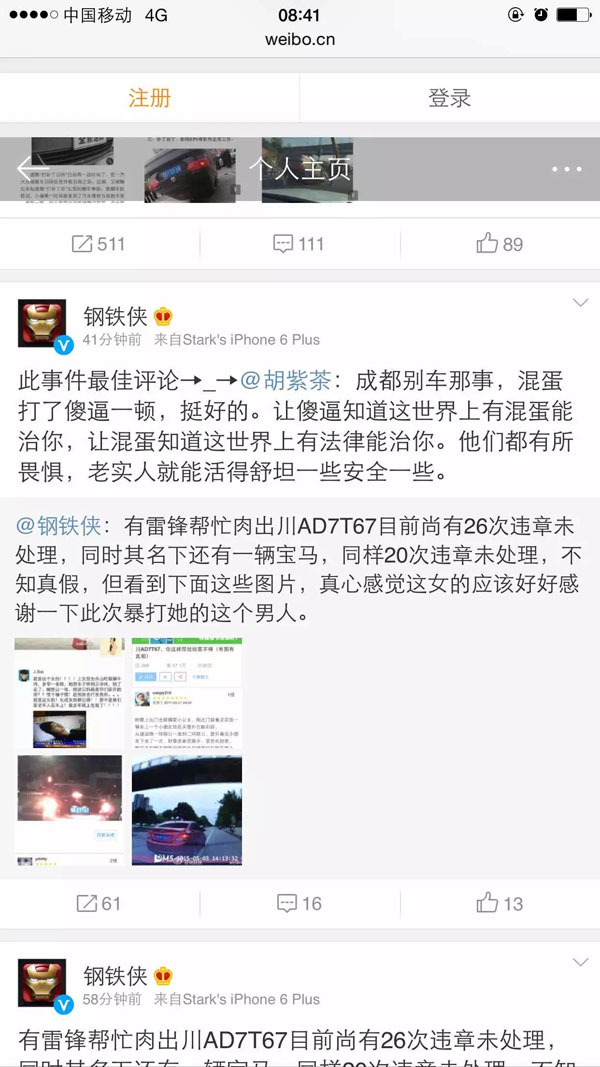Screen dimensions: 600x1067
Task: Repost the post with 511 reposts
Action: tap(98, 243)
